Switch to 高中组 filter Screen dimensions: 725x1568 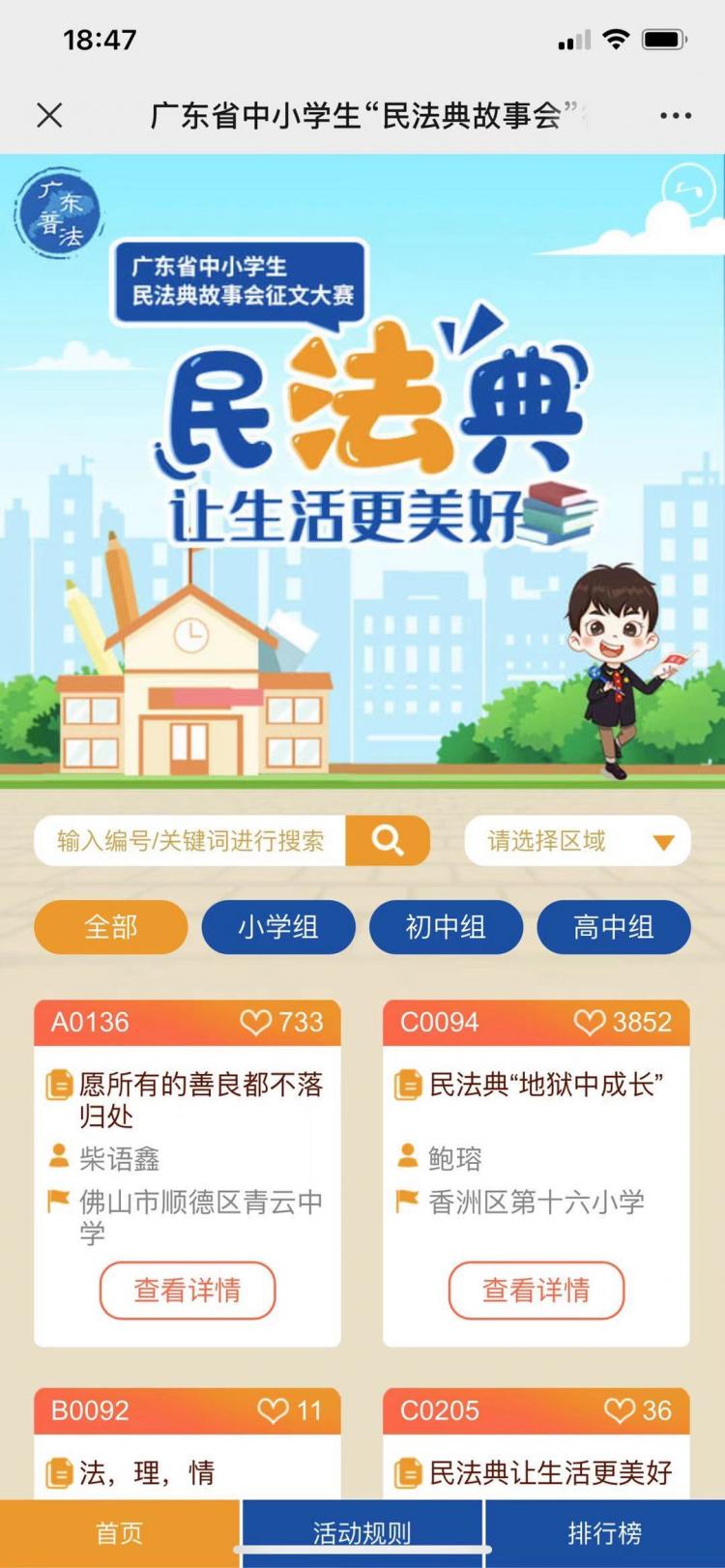pos(613,927)
